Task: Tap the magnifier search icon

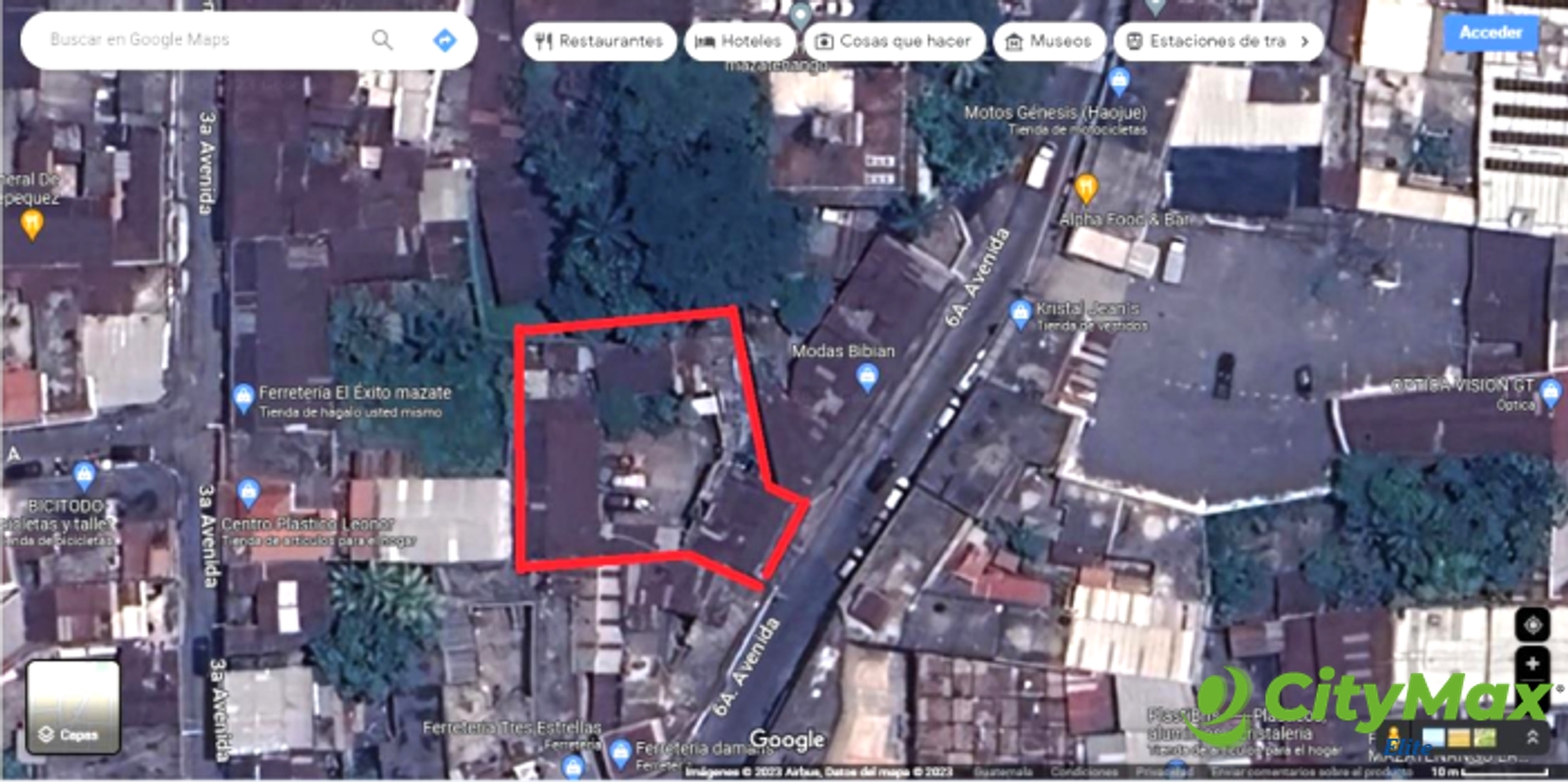Action: (x=382, y=40)
